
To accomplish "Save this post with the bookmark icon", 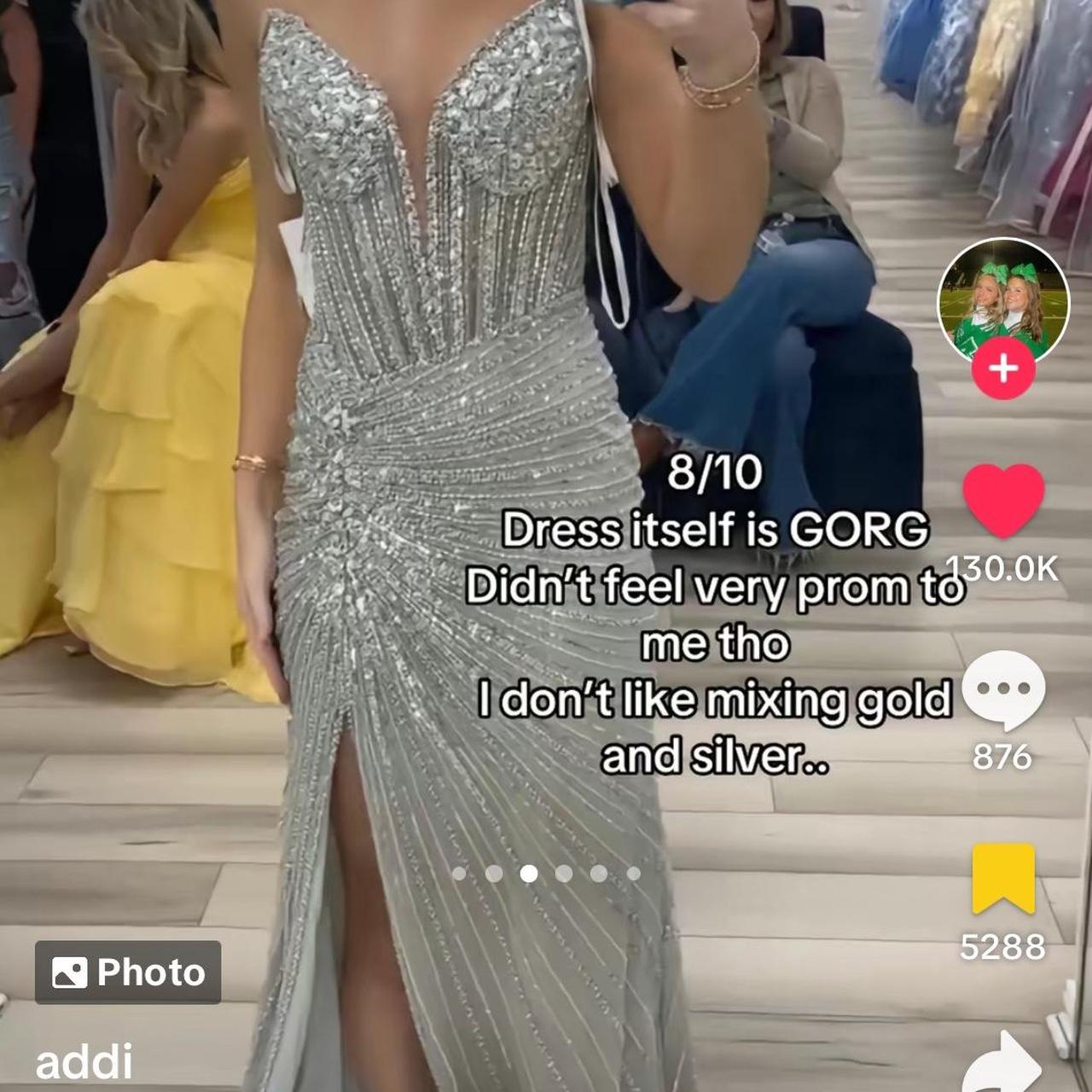I will 1003,879.
